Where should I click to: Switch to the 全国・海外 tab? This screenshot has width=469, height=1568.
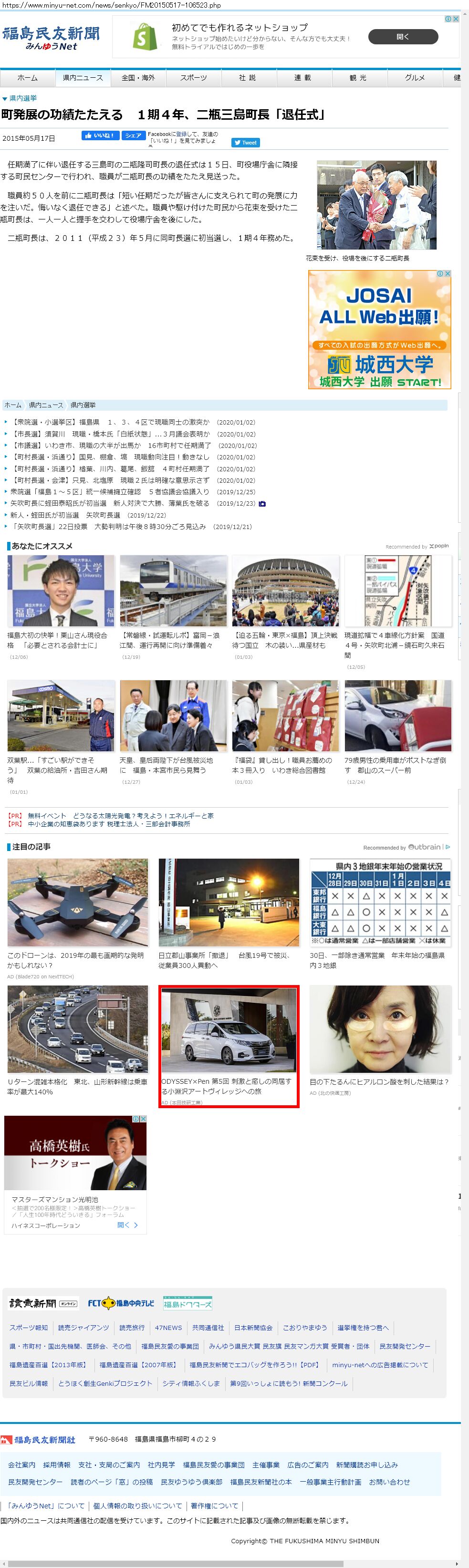(138, 78)
